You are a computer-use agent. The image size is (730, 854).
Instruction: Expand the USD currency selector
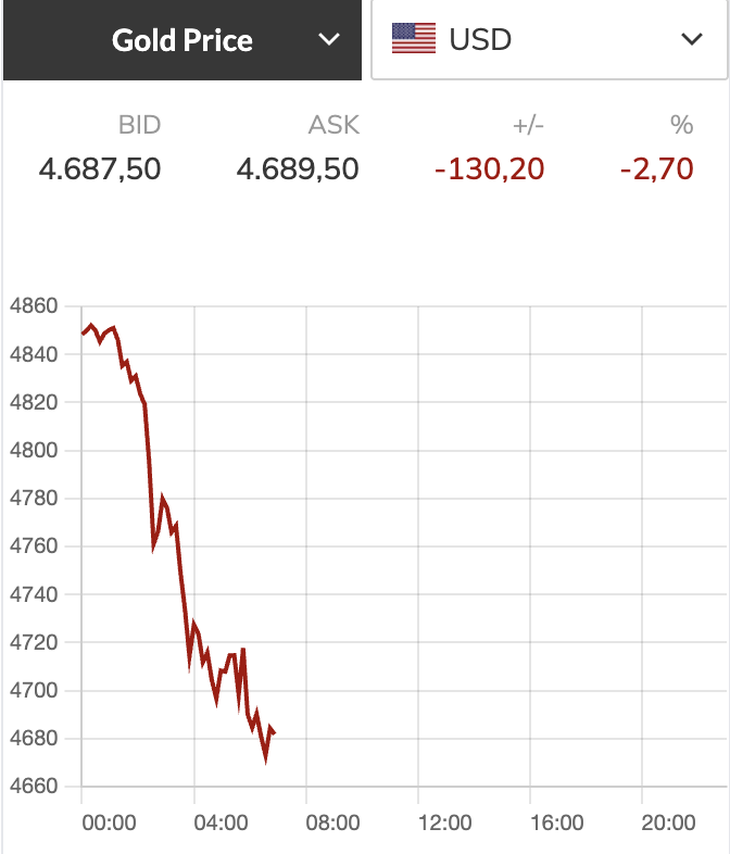pyautogui.click(x=548, y=40)
